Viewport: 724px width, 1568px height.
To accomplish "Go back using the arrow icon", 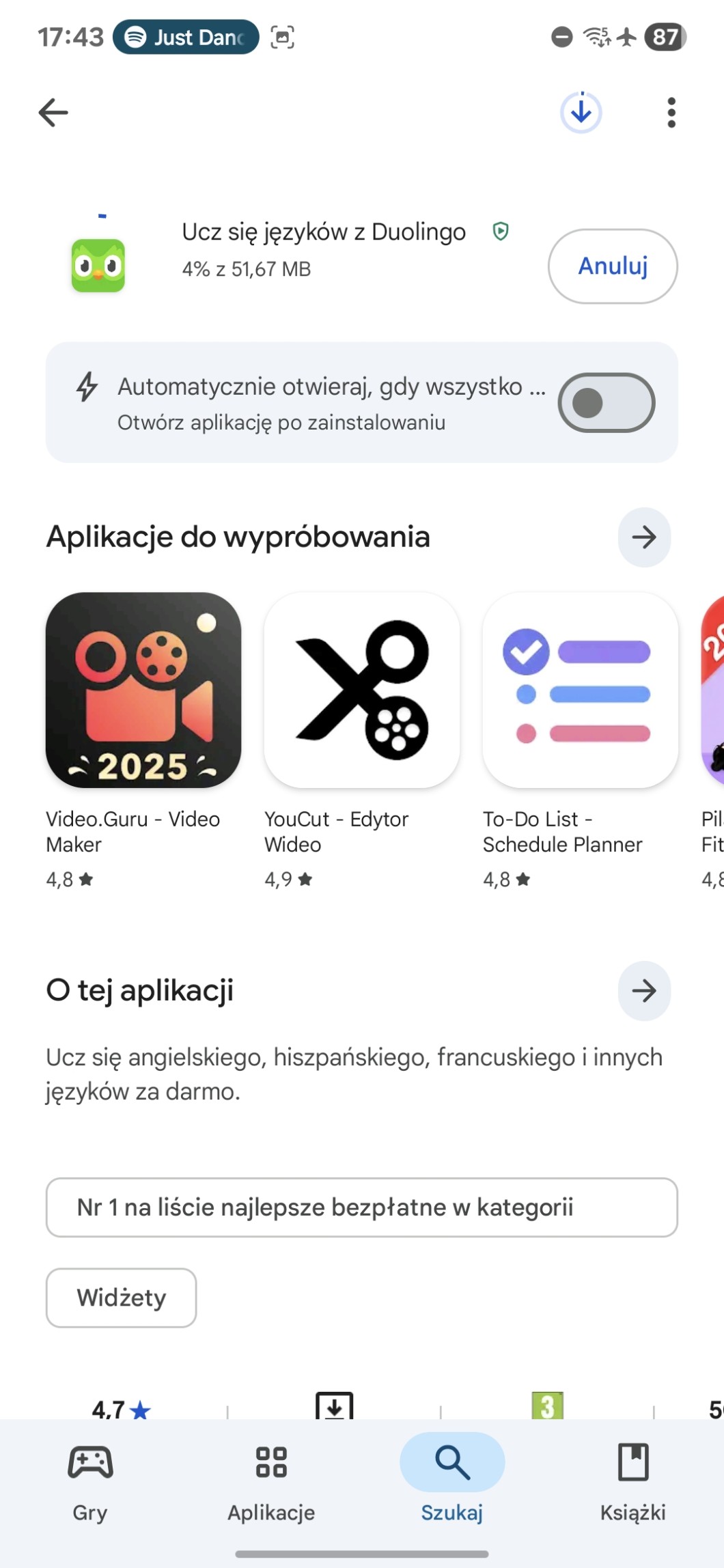I will click(x=53, y=113).
